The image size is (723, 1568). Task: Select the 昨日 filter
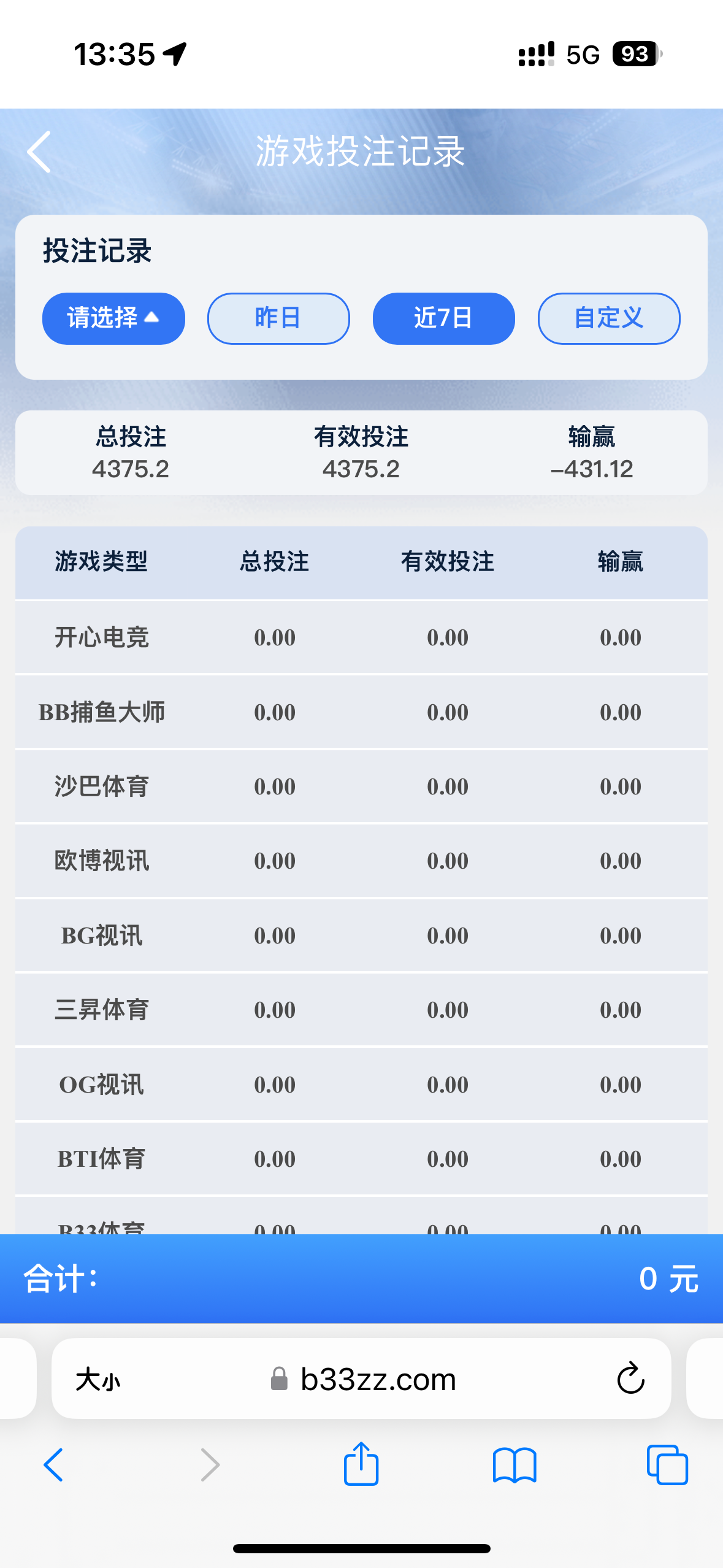278,318
